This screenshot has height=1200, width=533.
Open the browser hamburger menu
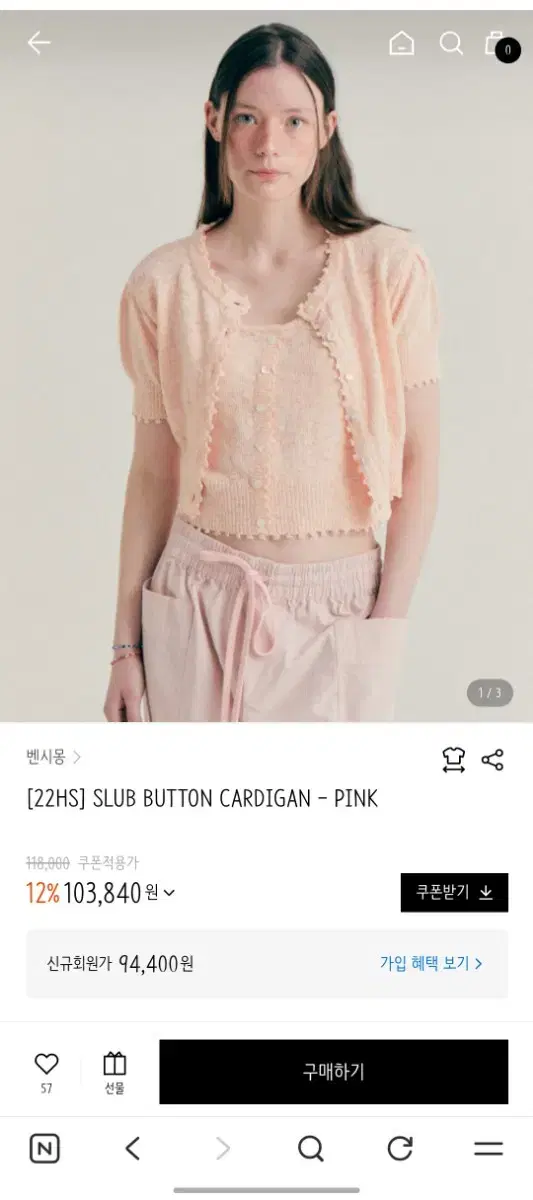click(488, 1149)
